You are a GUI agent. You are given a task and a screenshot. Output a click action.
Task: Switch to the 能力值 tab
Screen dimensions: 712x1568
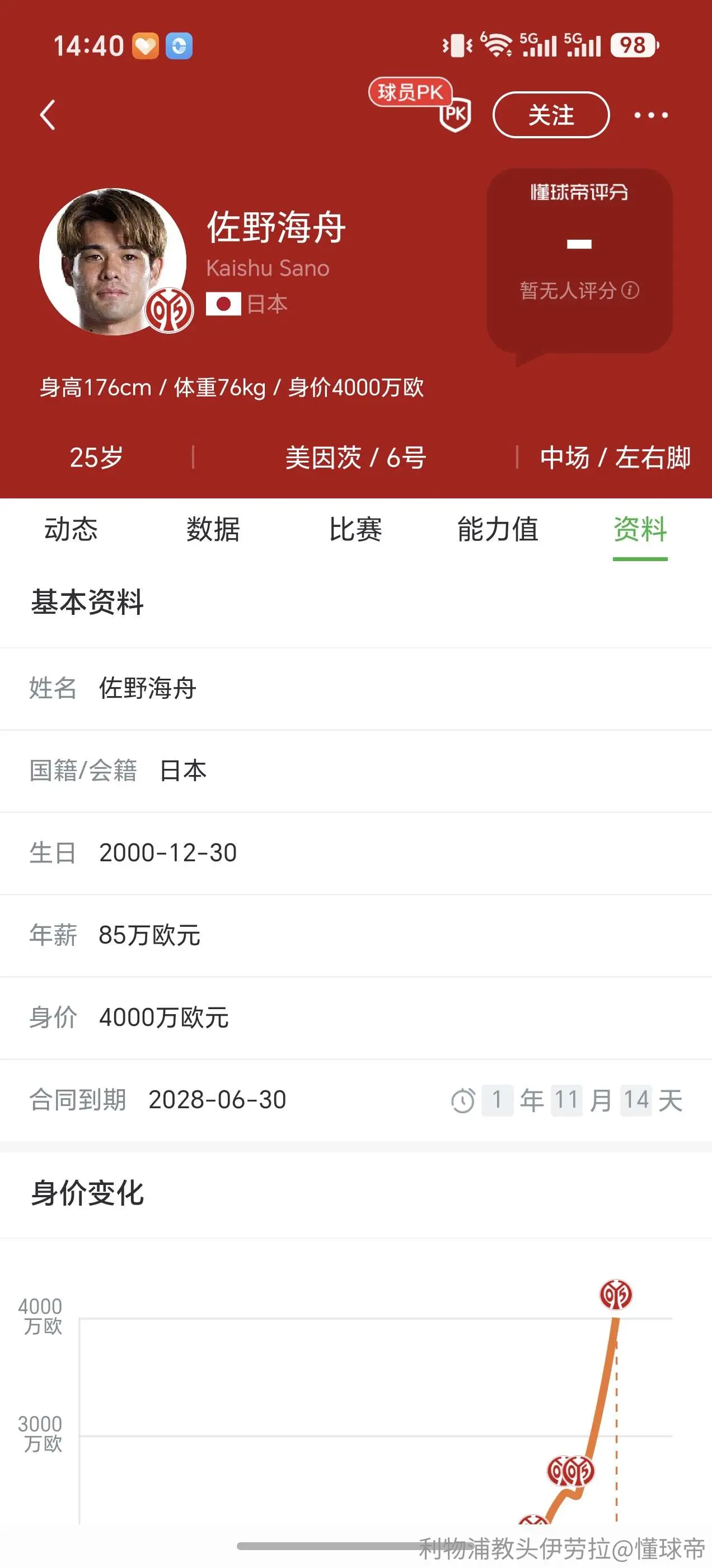point(498,529)
